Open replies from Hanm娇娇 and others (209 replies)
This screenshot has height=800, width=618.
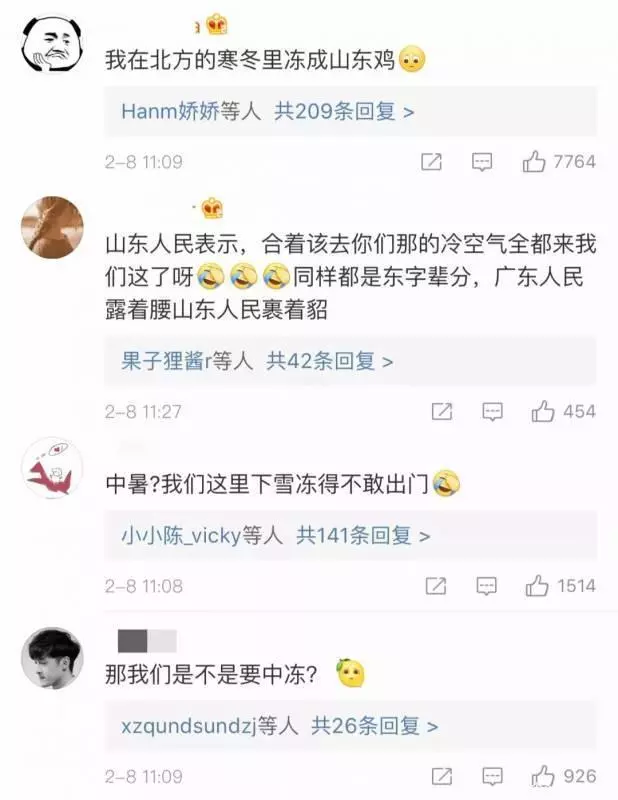click(268, 111)
